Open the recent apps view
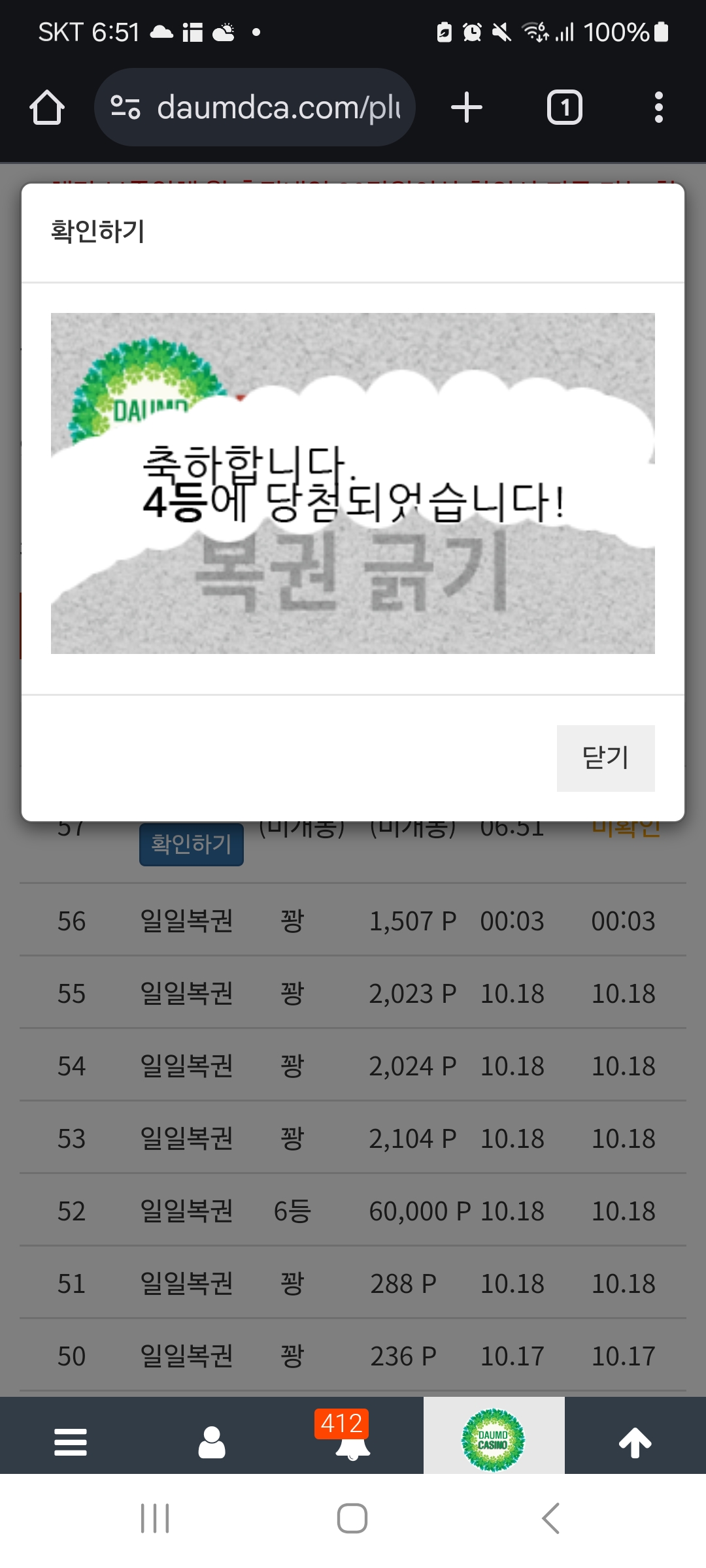 155,1518
